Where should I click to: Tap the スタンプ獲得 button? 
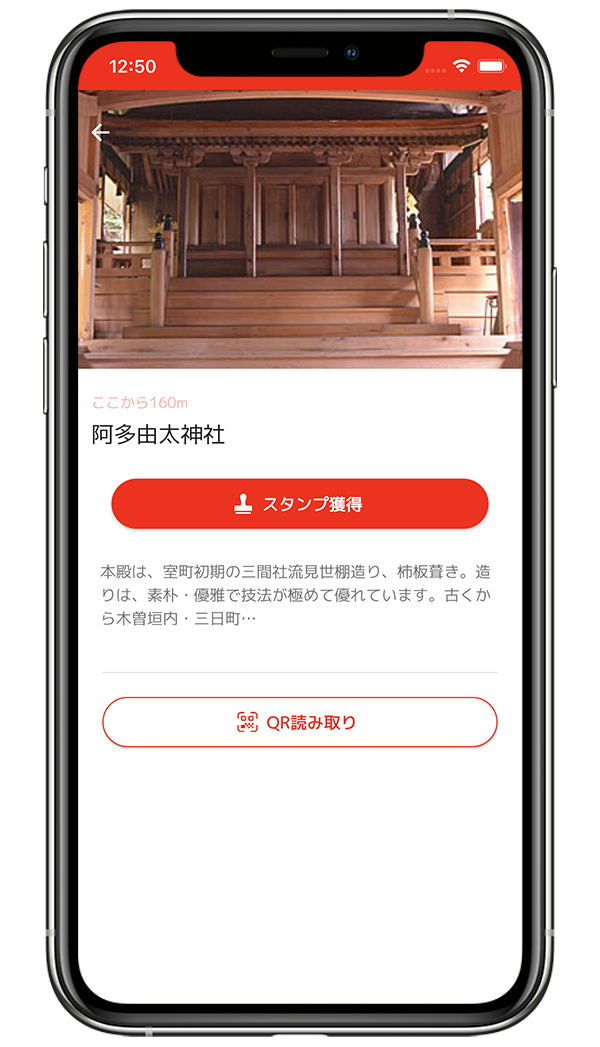299,504
